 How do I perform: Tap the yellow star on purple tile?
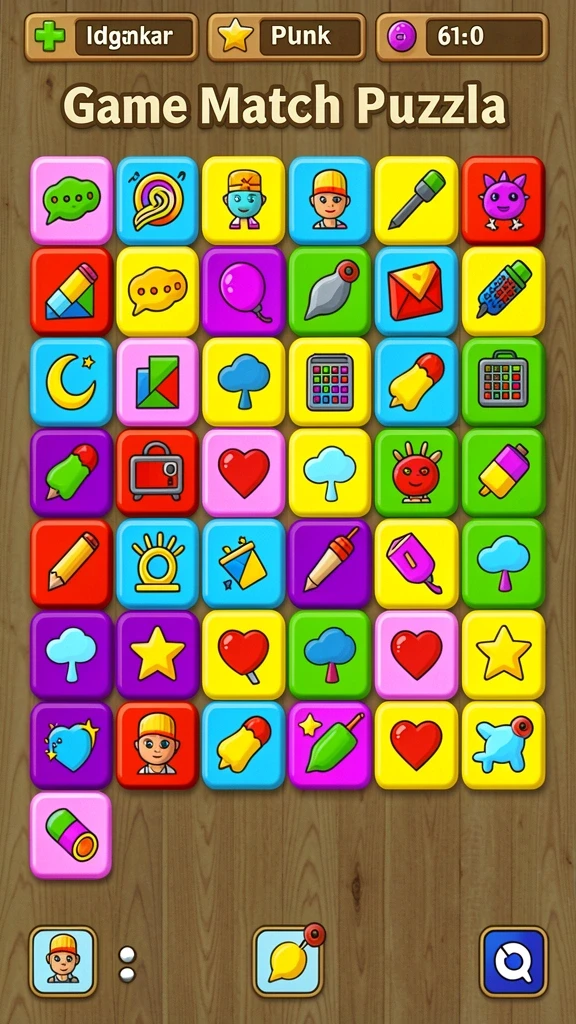pos(157,654)
